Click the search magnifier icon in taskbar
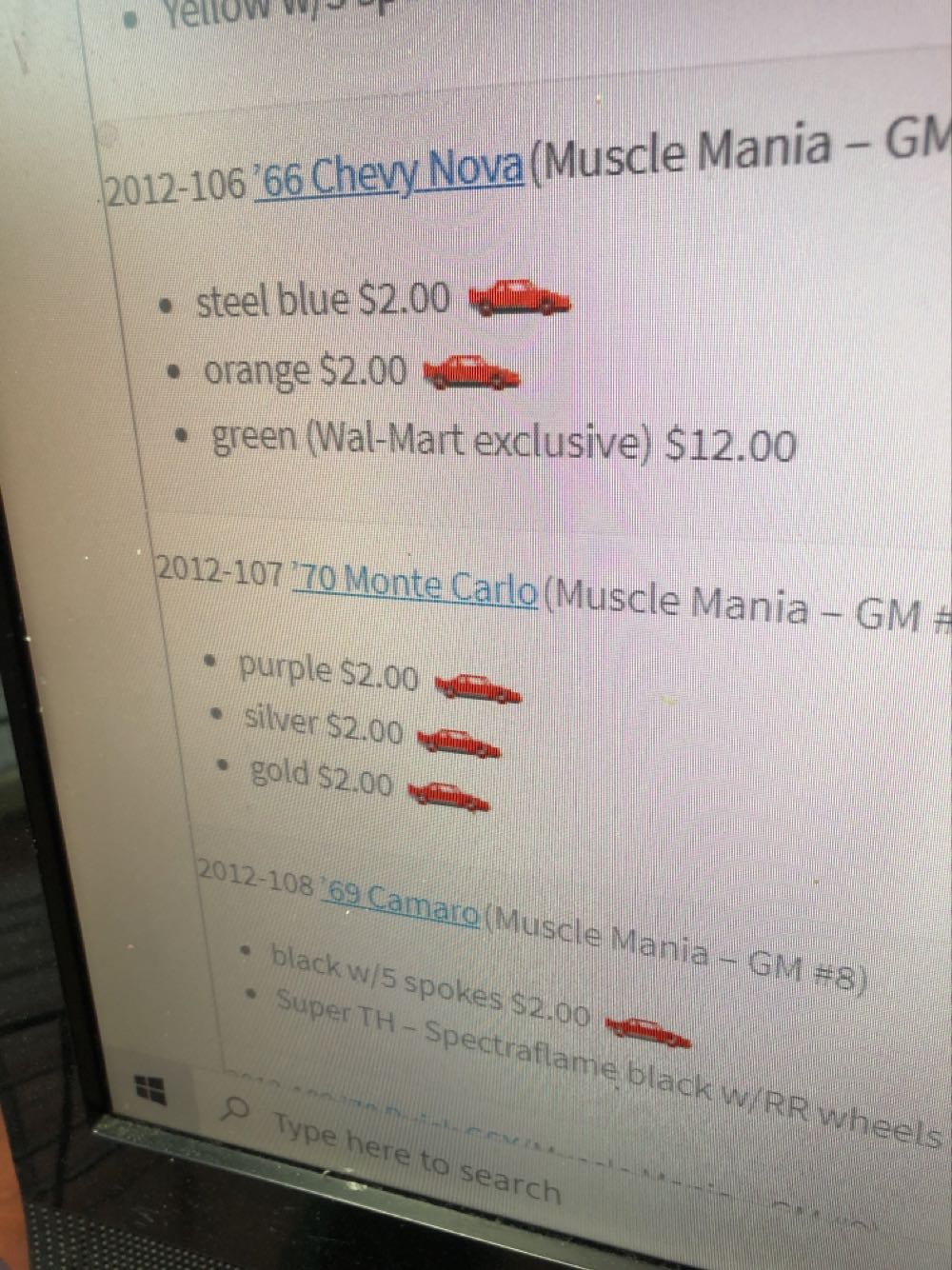 click(x=233, y=1109)
